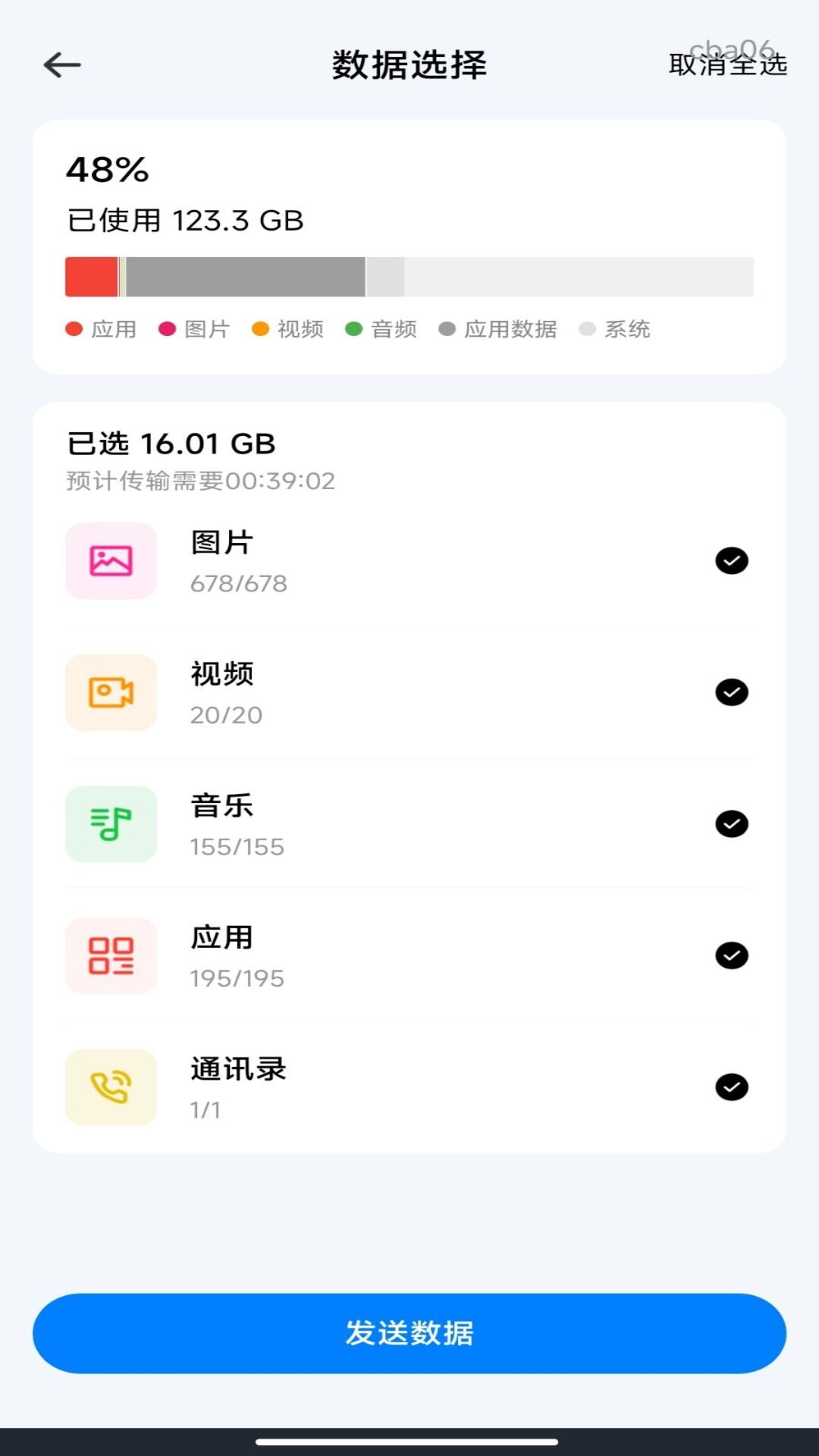Click the back arrow to return
Viewport: 819px width, 1456px height.
click(62, 65)
